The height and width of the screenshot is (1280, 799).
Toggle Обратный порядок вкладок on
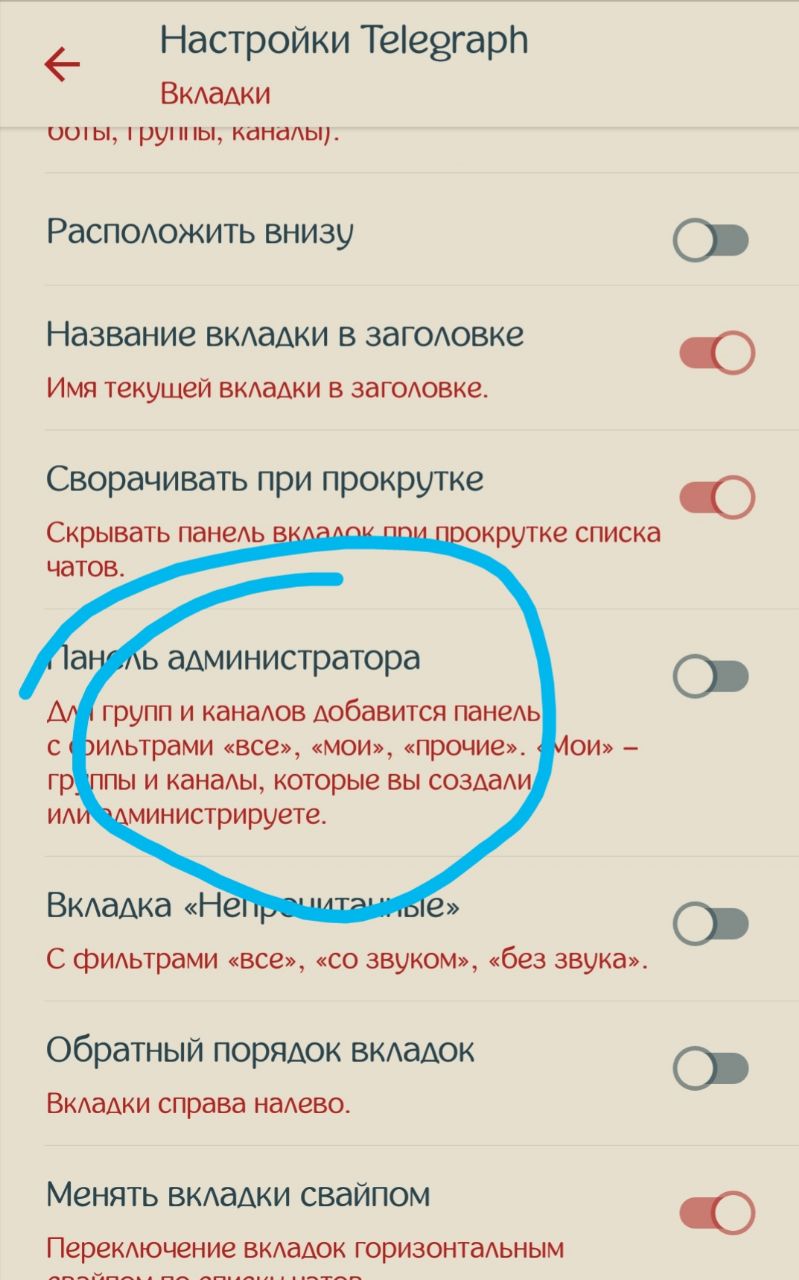point(711,1068)
